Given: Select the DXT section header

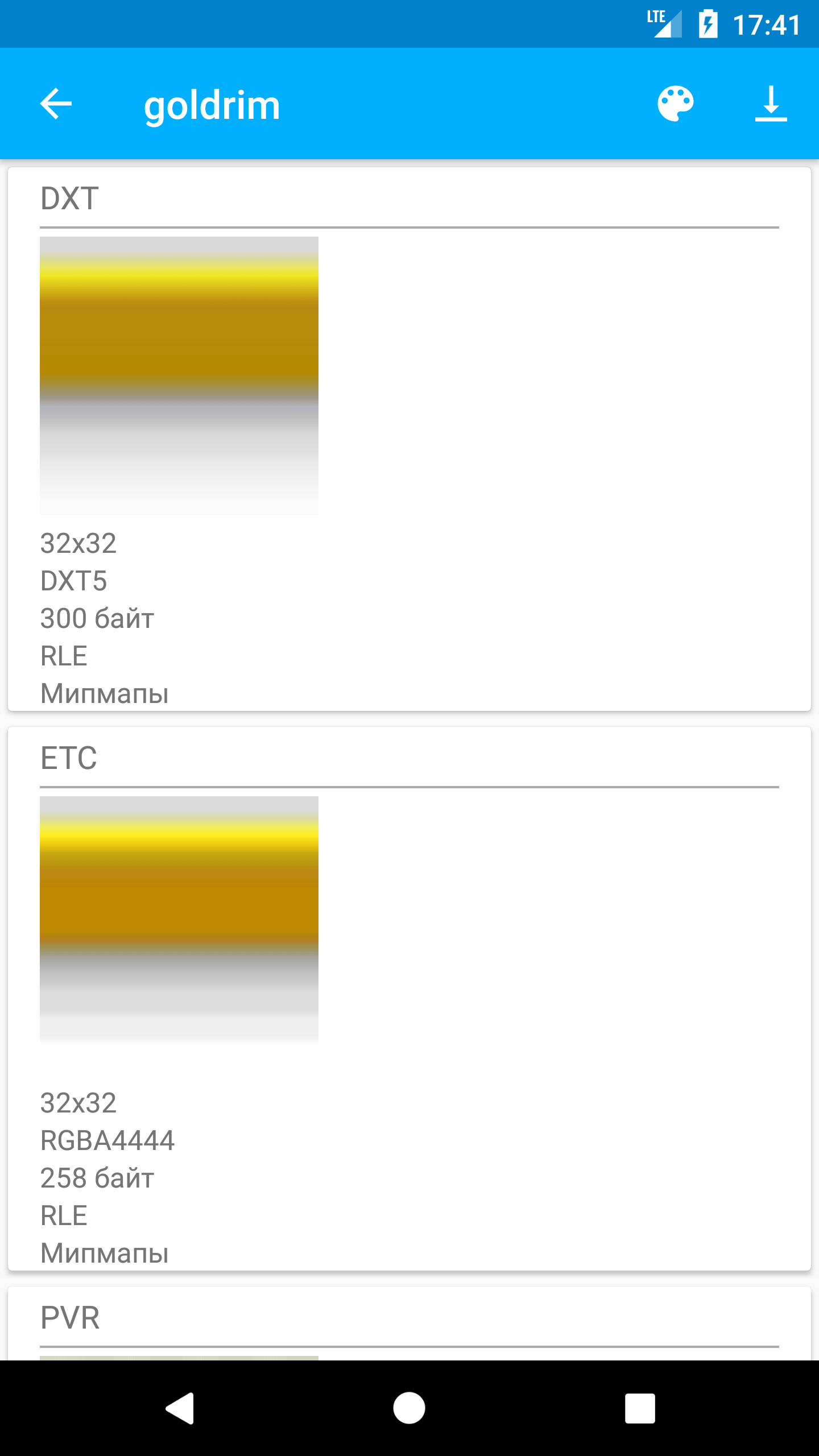Looking at the screenshot, I should [68, 198].
